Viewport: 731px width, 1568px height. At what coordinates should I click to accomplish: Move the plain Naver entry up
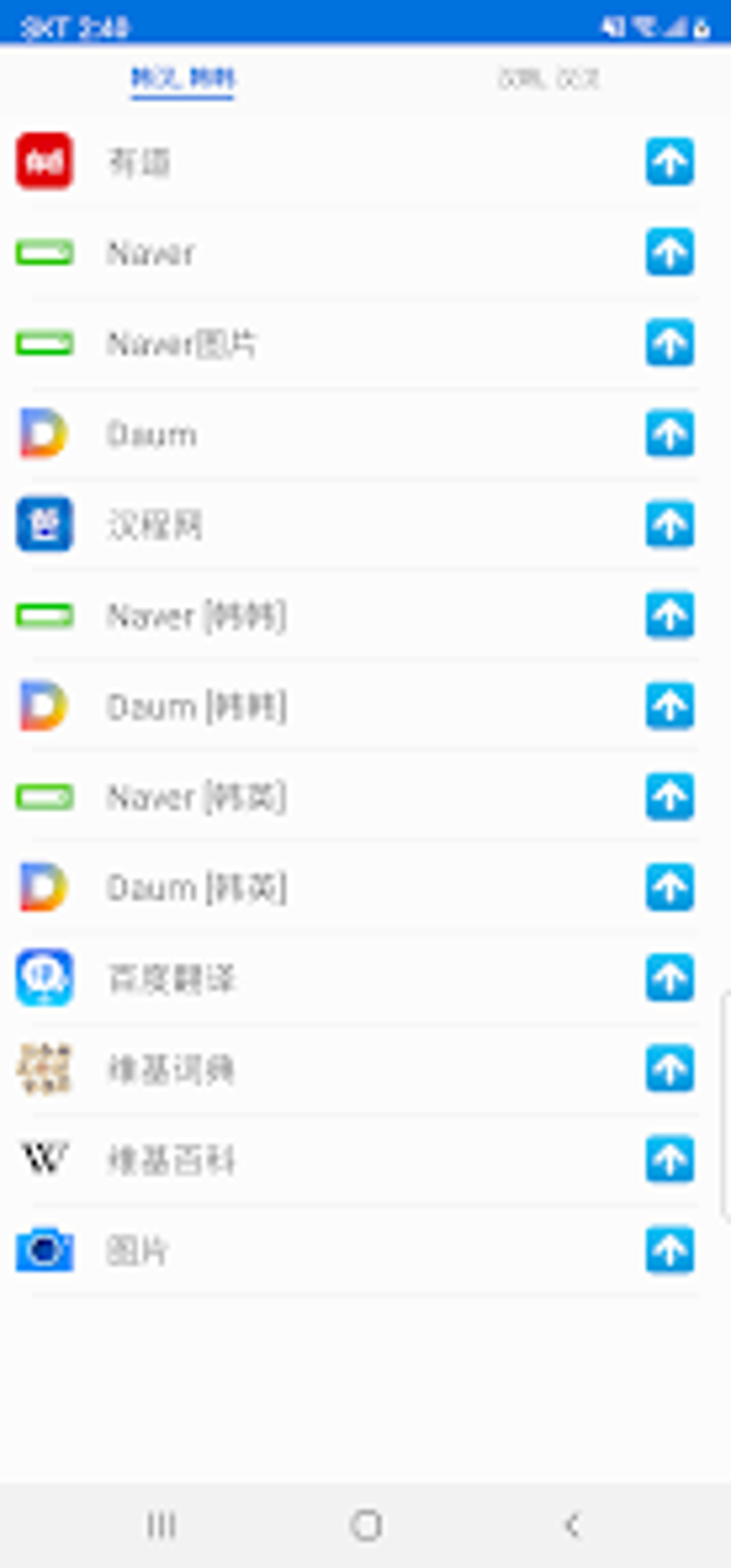click(669, 252)
